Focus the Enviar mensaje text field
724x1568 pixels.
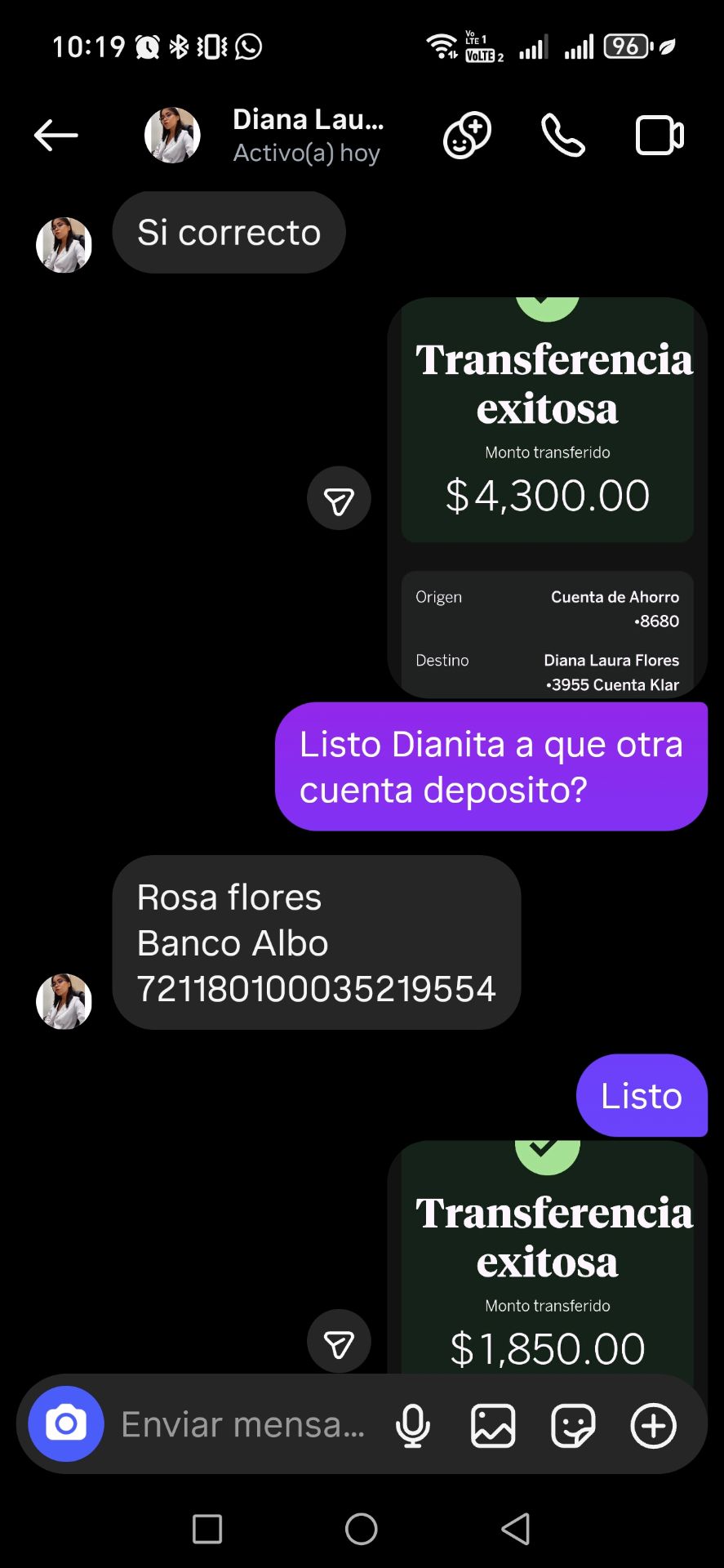coord(243,1424)
